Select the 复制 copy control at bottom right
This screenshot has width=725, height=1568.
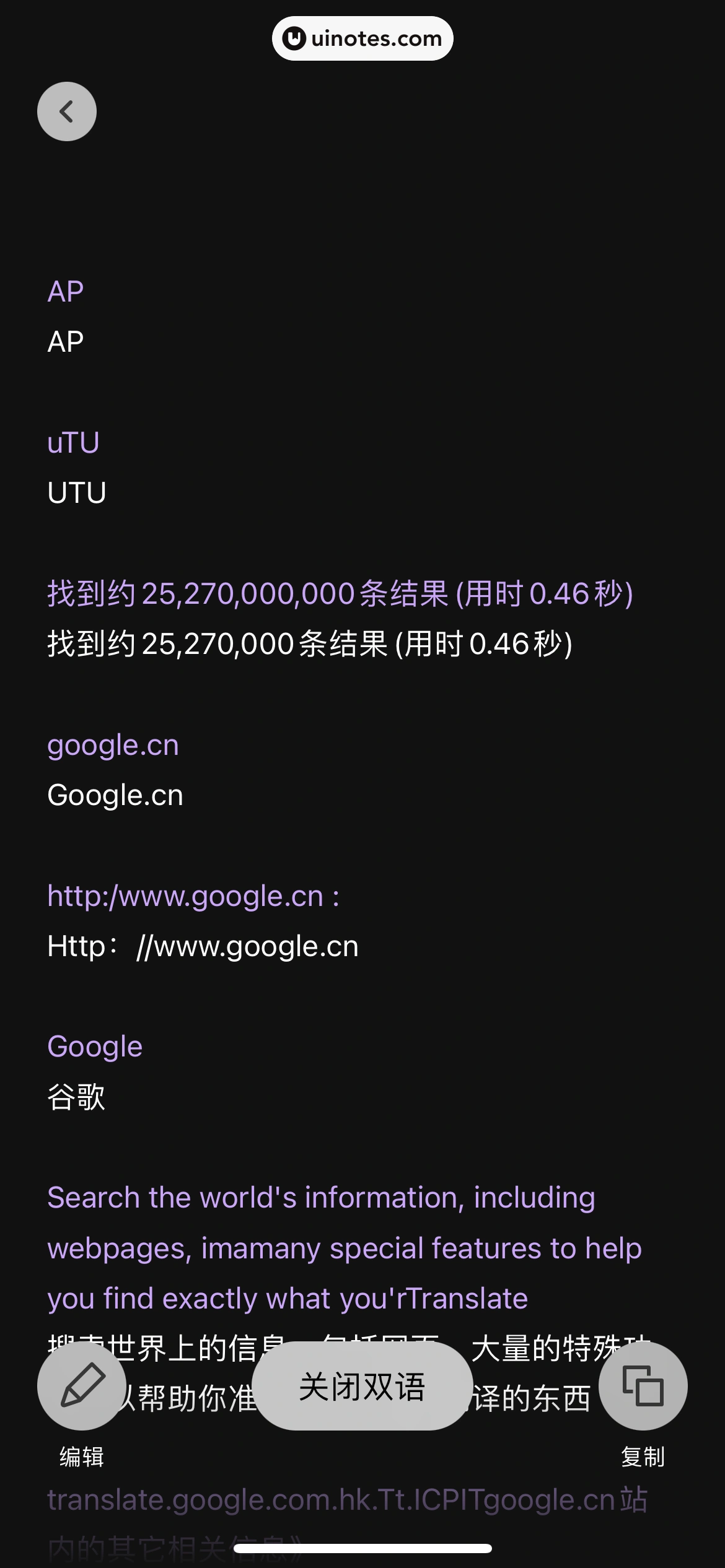click(643, 1455)
